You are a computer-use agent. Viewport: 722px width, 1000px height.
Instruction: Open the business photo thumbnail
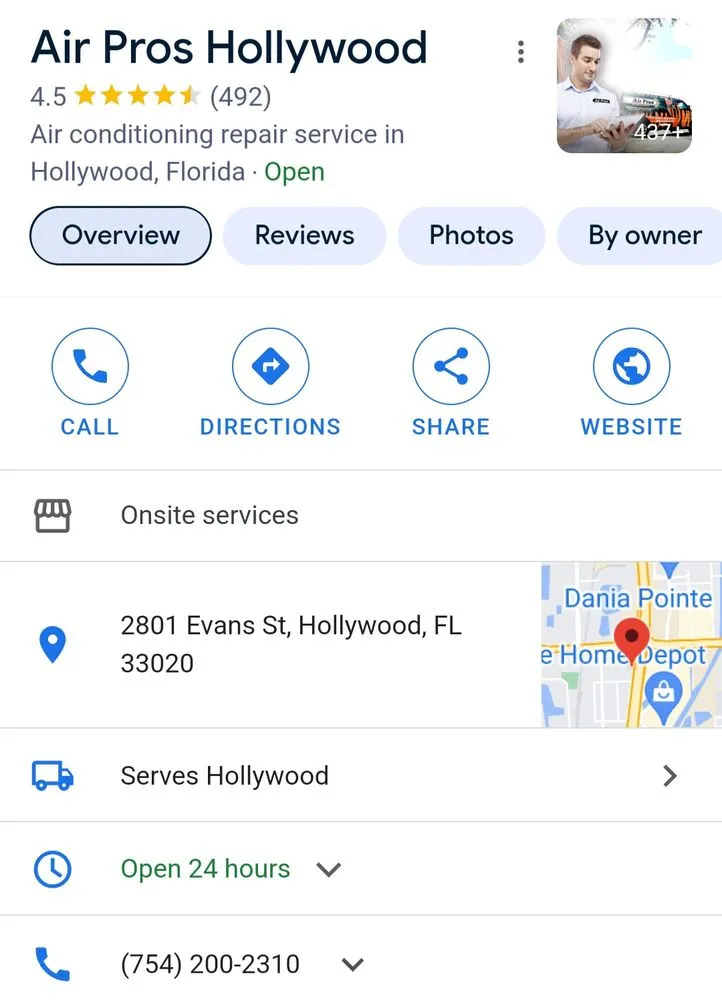coord(624,86)
